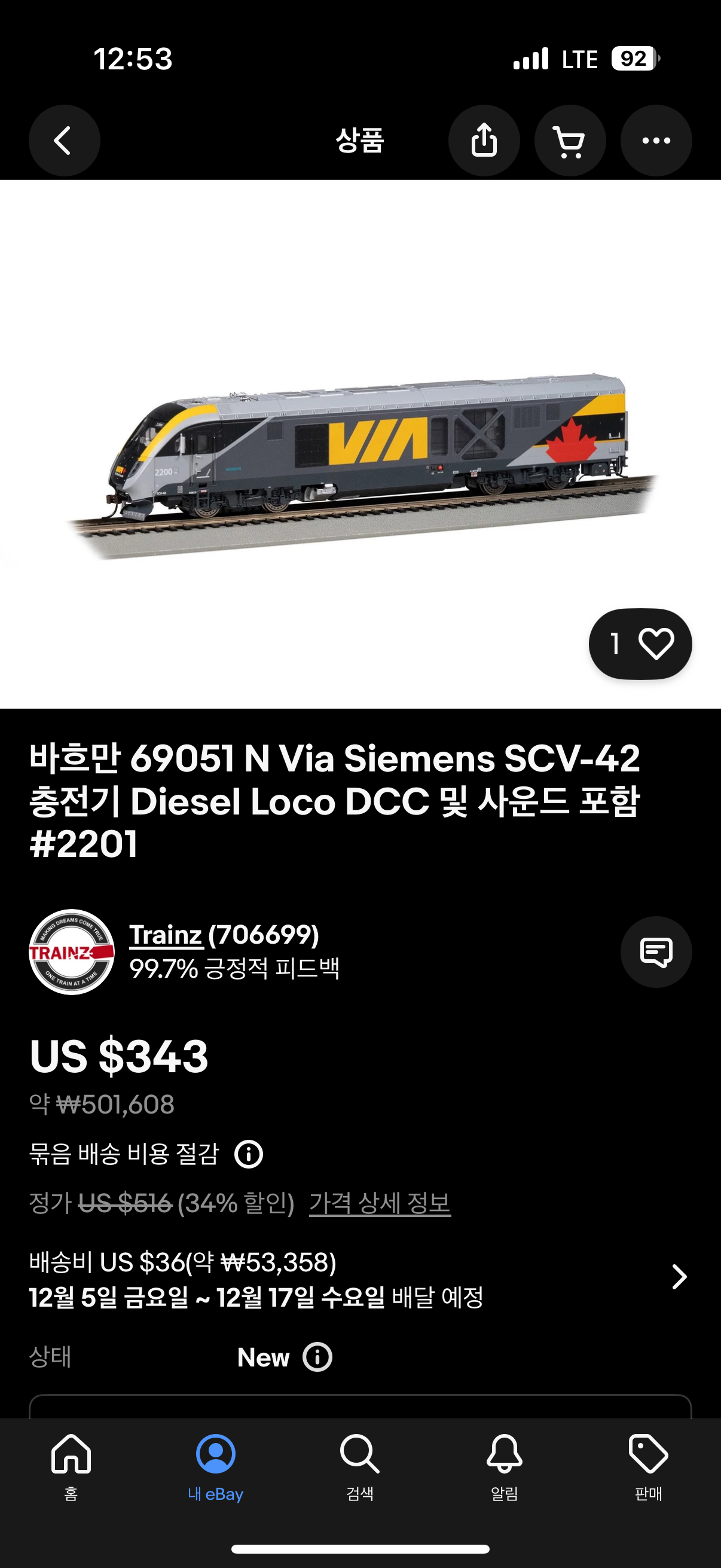Screen dimensions: 721x1568
Task: View info about 묶음 배송 비용 절감
Action: [x=249, y=1154]
